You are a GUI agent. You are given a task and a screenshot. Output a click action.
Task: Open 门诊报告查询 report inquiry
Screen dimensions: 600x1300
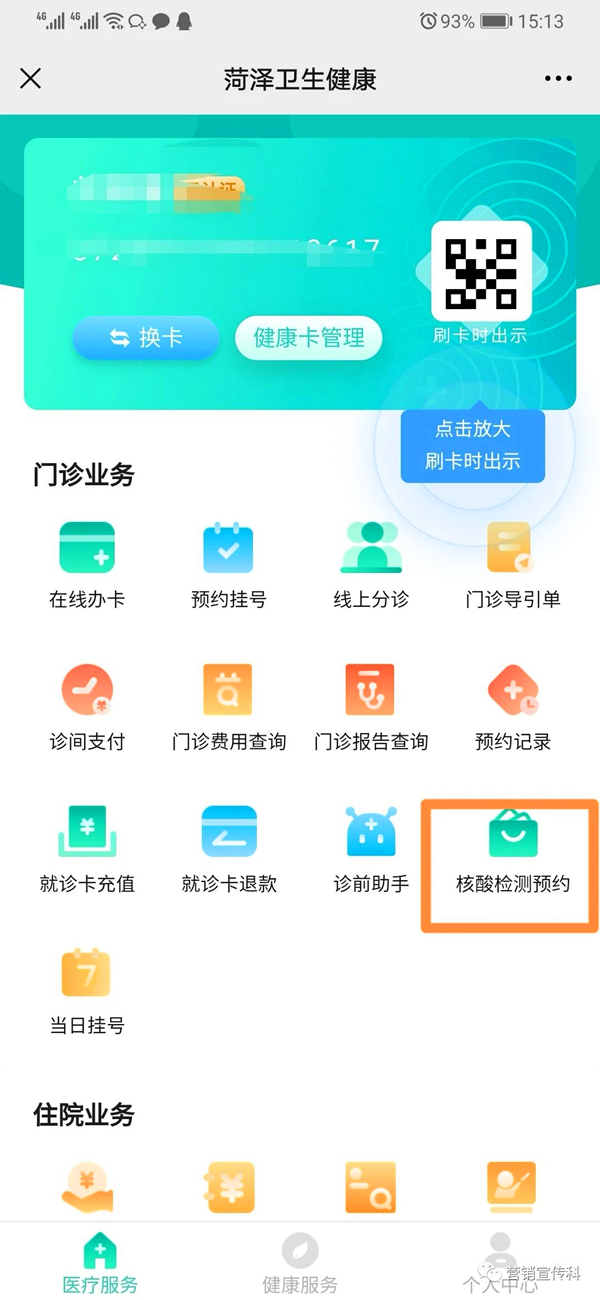click(371, 707)
